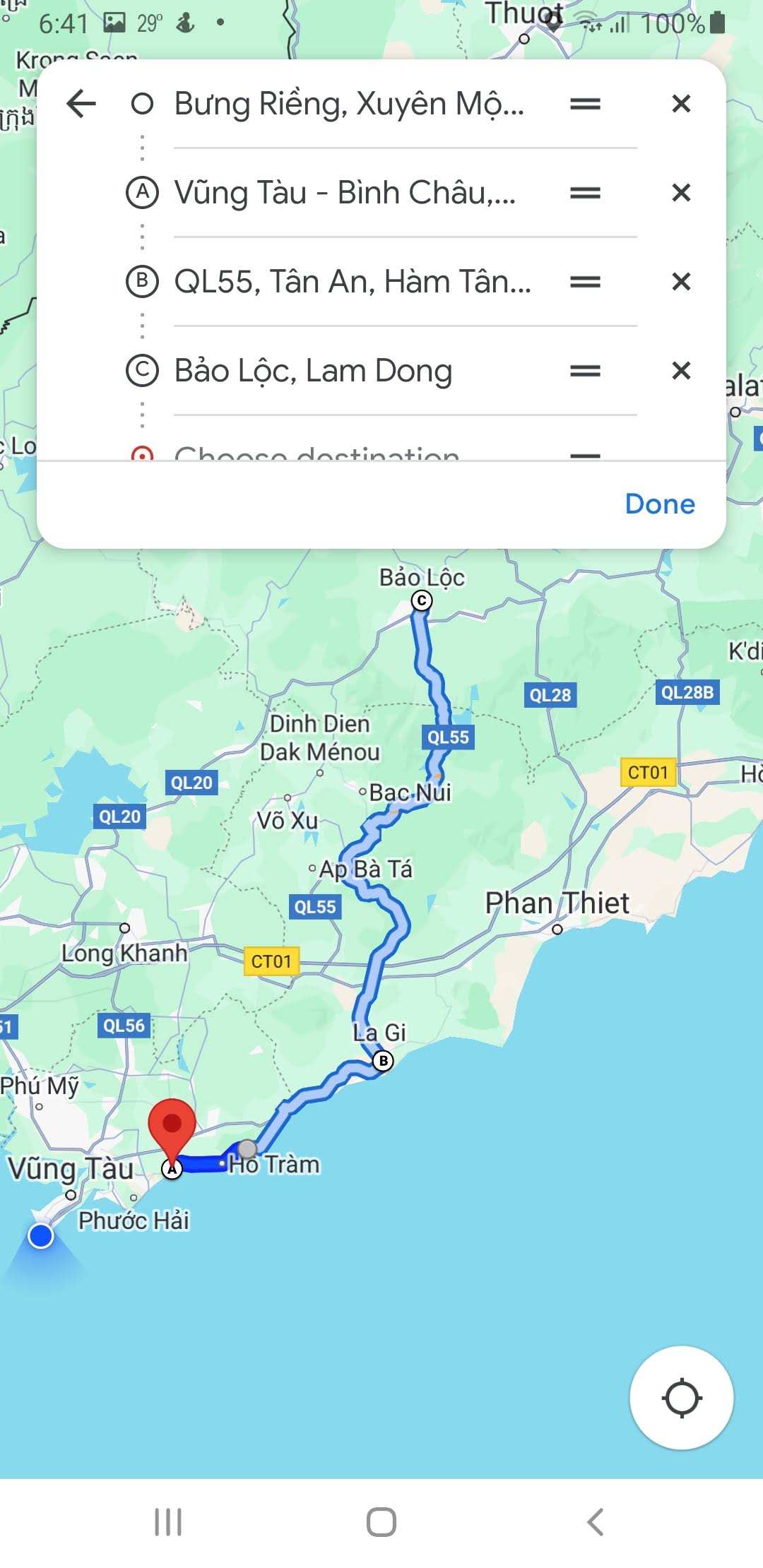Remove the Bưng Riềng, Xuyên Mộc stop
This screenshot has height=1568, width=763.
(x=681, y=104)
